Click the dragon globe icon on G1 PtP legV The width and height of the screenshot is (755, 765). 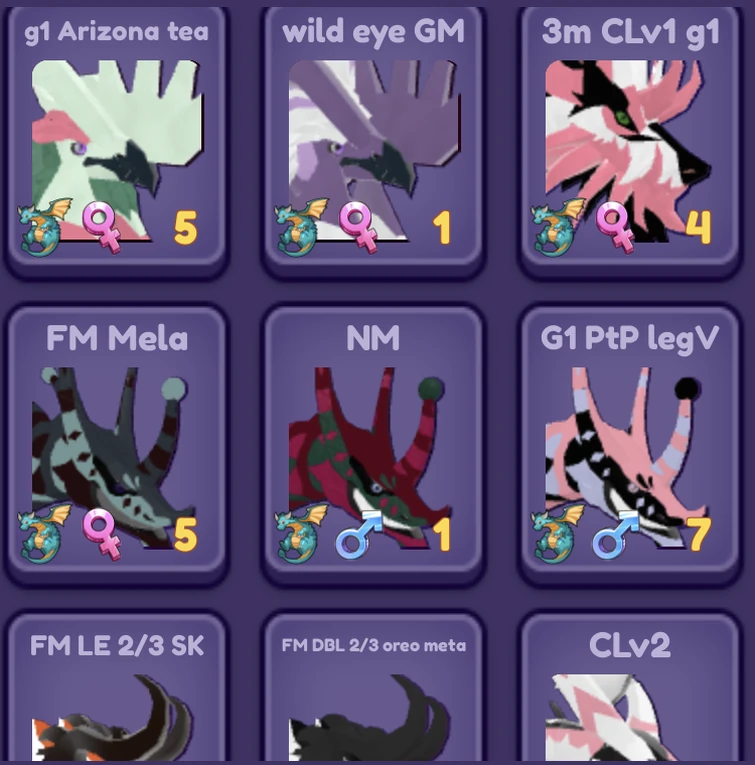click(x=552, y=533)
